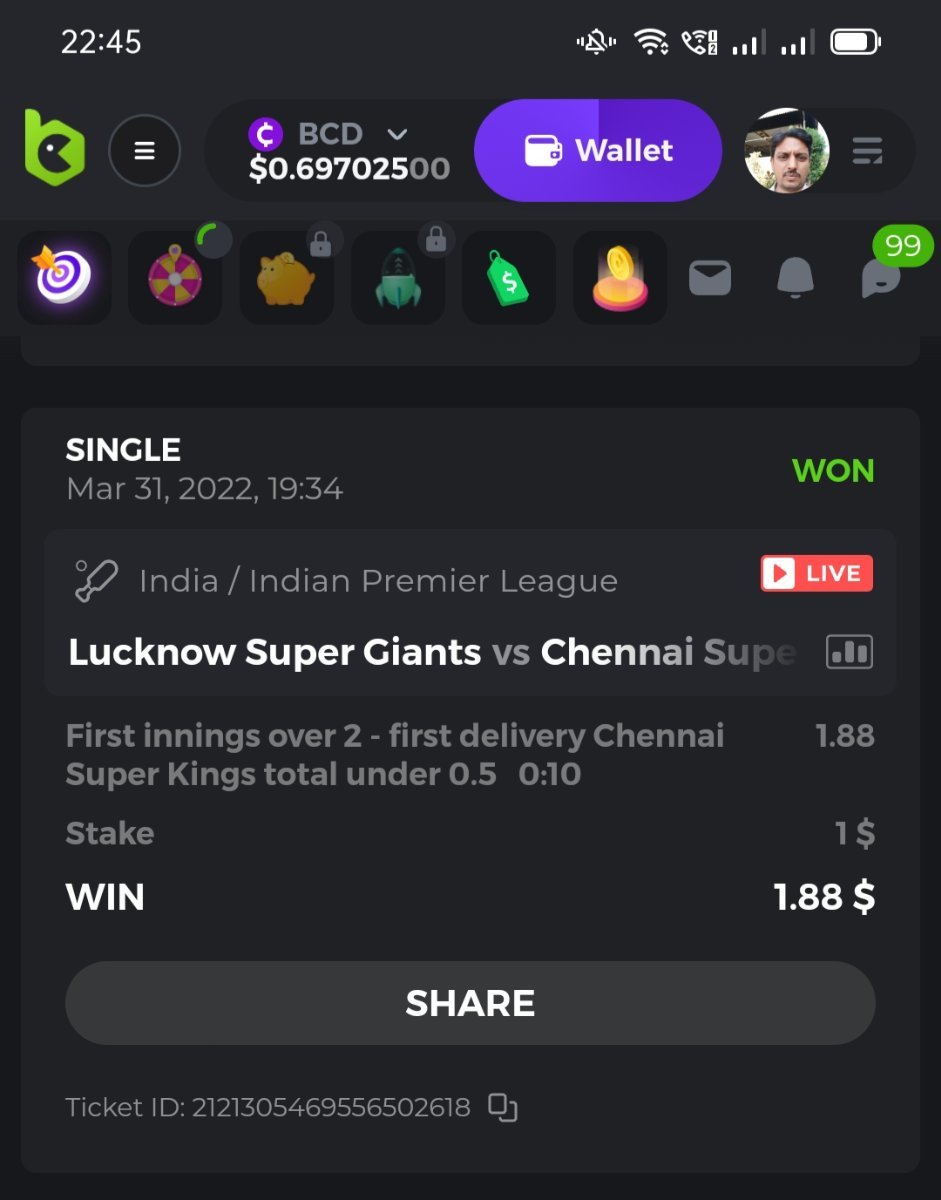
Task: Open the lucky spin wheel
Action: [175, 278]
